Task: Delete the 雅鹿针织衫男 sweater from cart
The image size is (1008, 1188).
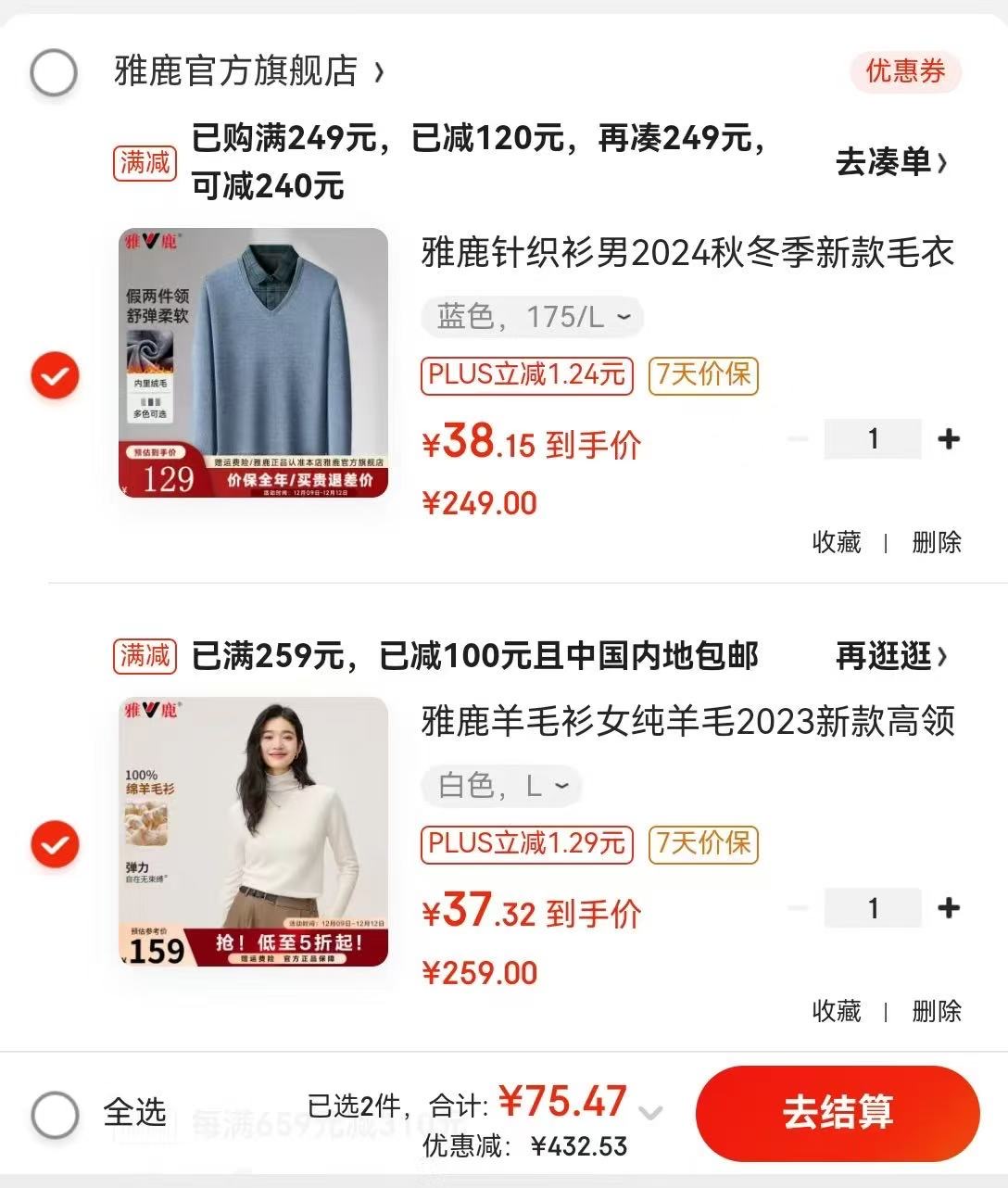Action: [936, 542]
